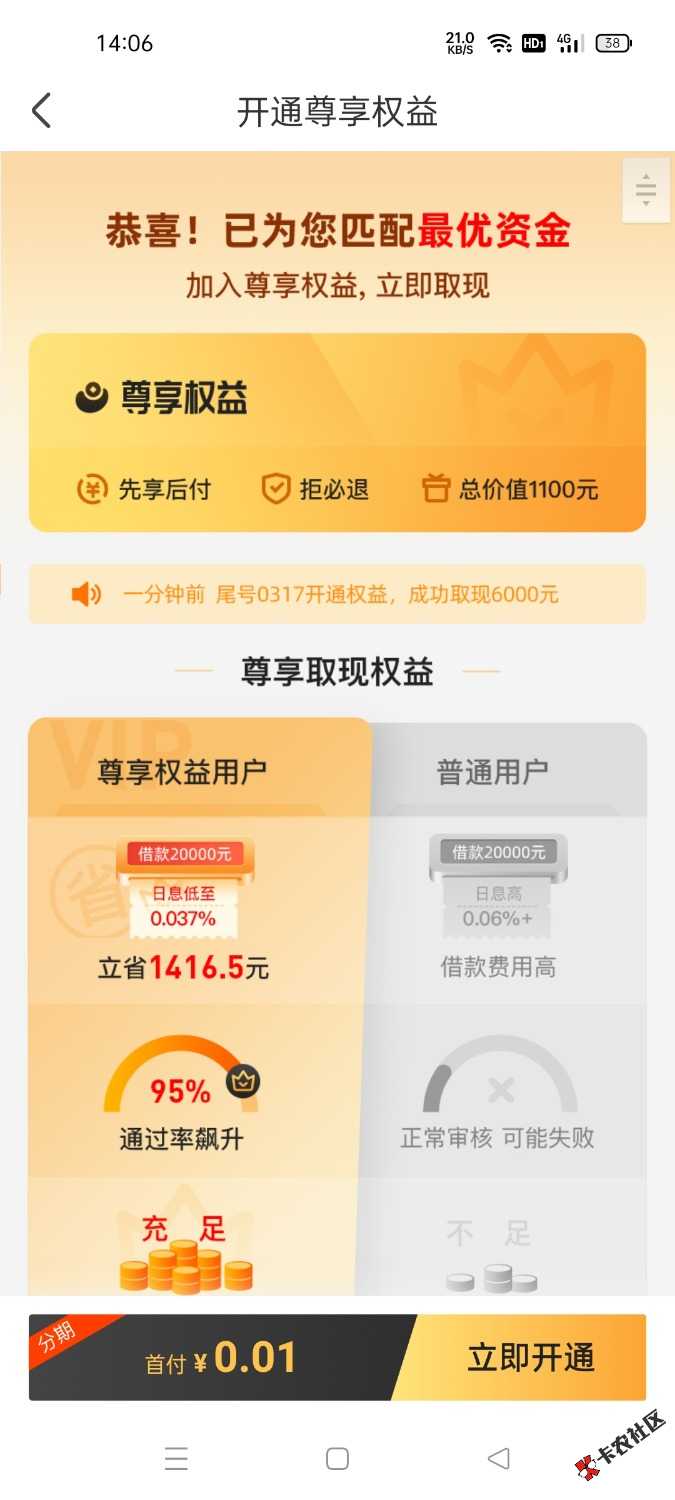This screenshot has width=675, height=1500.
Task: Open the floating scroll handle at top right
Action: click(x=646, y=189)
